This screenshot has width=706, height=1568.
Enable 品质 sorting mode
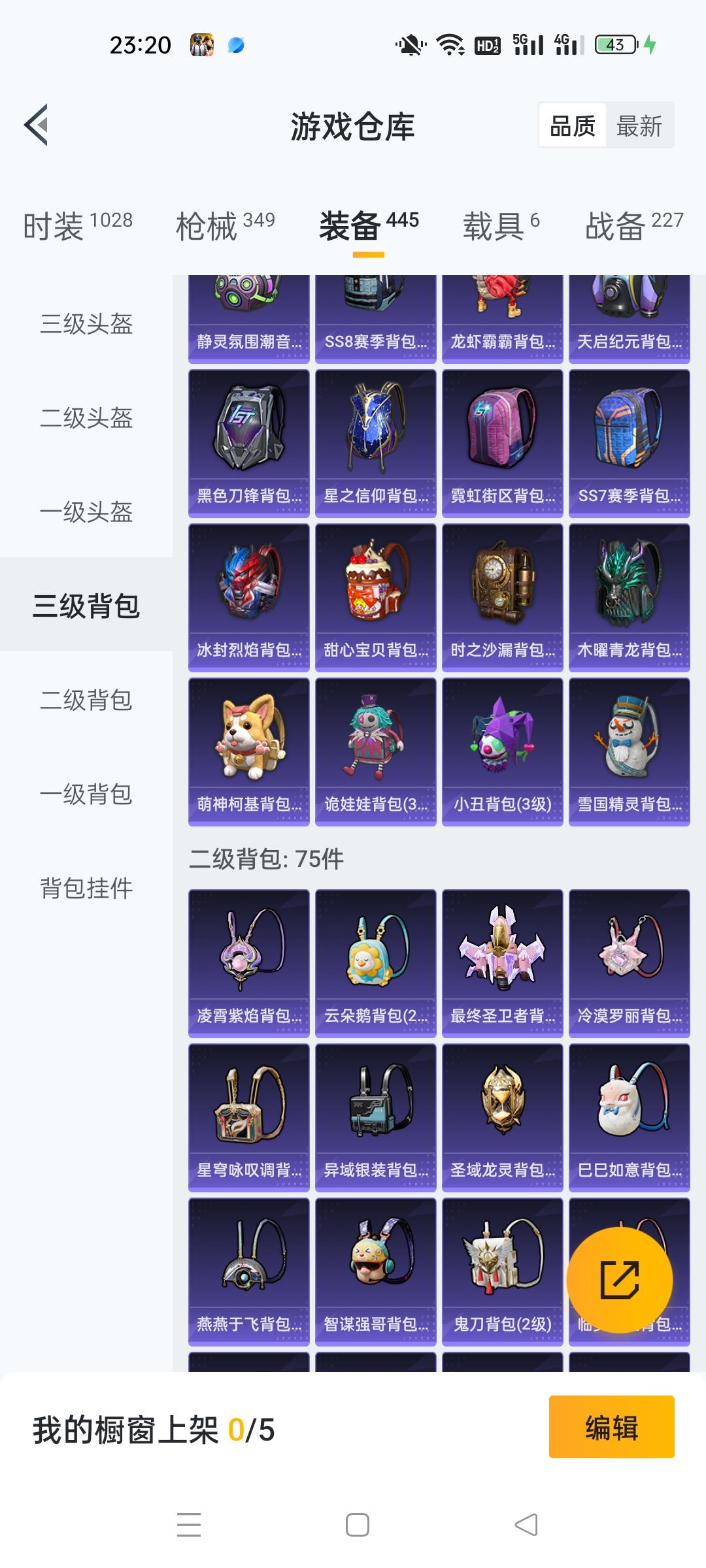coord(571,124)
